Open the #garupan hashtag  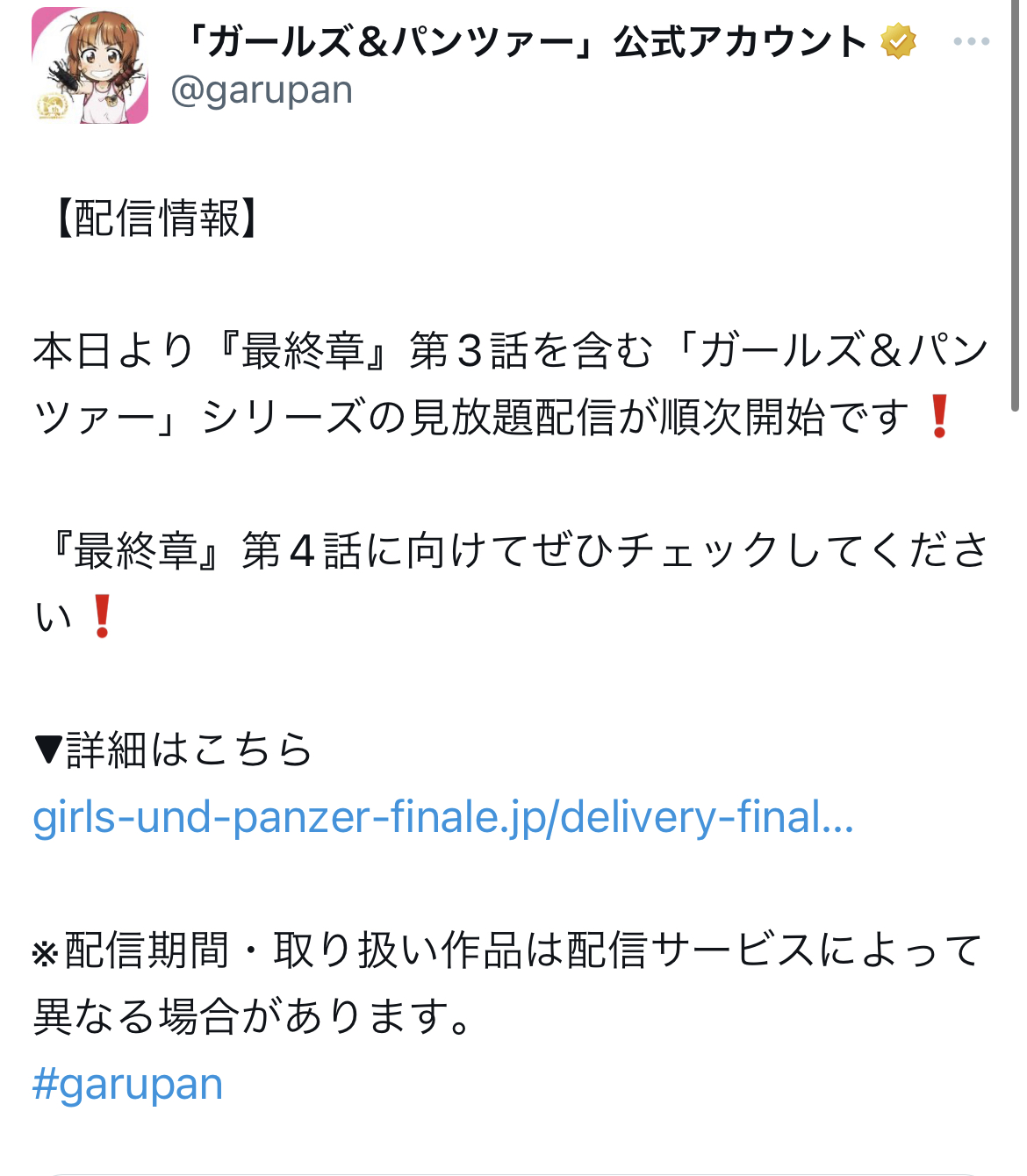pyautogui.click(x=128, y=1085)
